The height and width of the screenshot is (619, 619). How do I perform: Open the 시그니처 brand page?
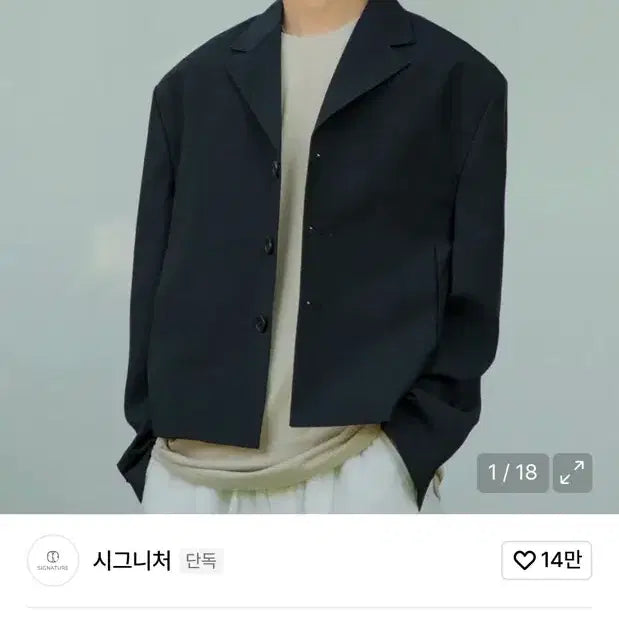point(132,560)
